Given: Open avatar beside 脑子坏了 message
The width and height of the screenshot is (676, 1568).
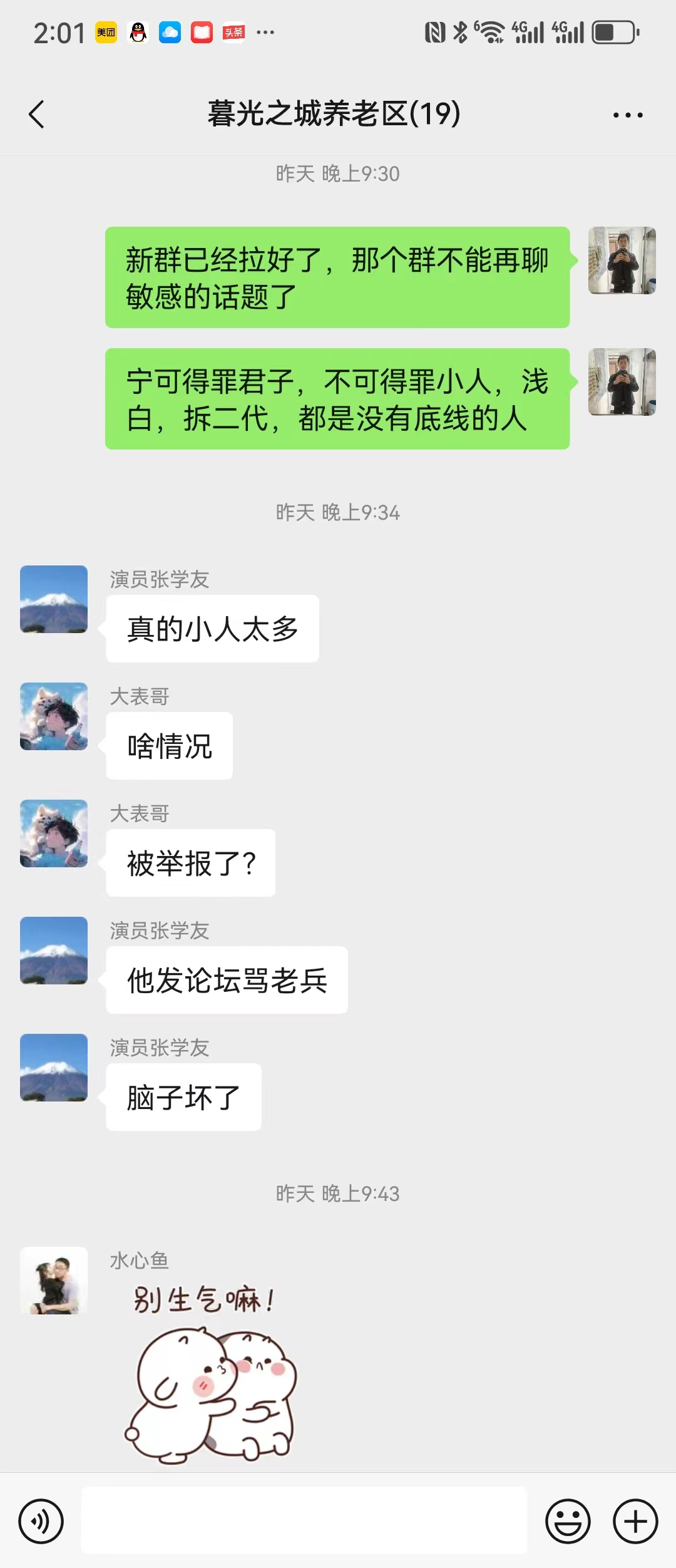Looking at the screenshot, I should pyautogui.click(x=54, y=1068).
